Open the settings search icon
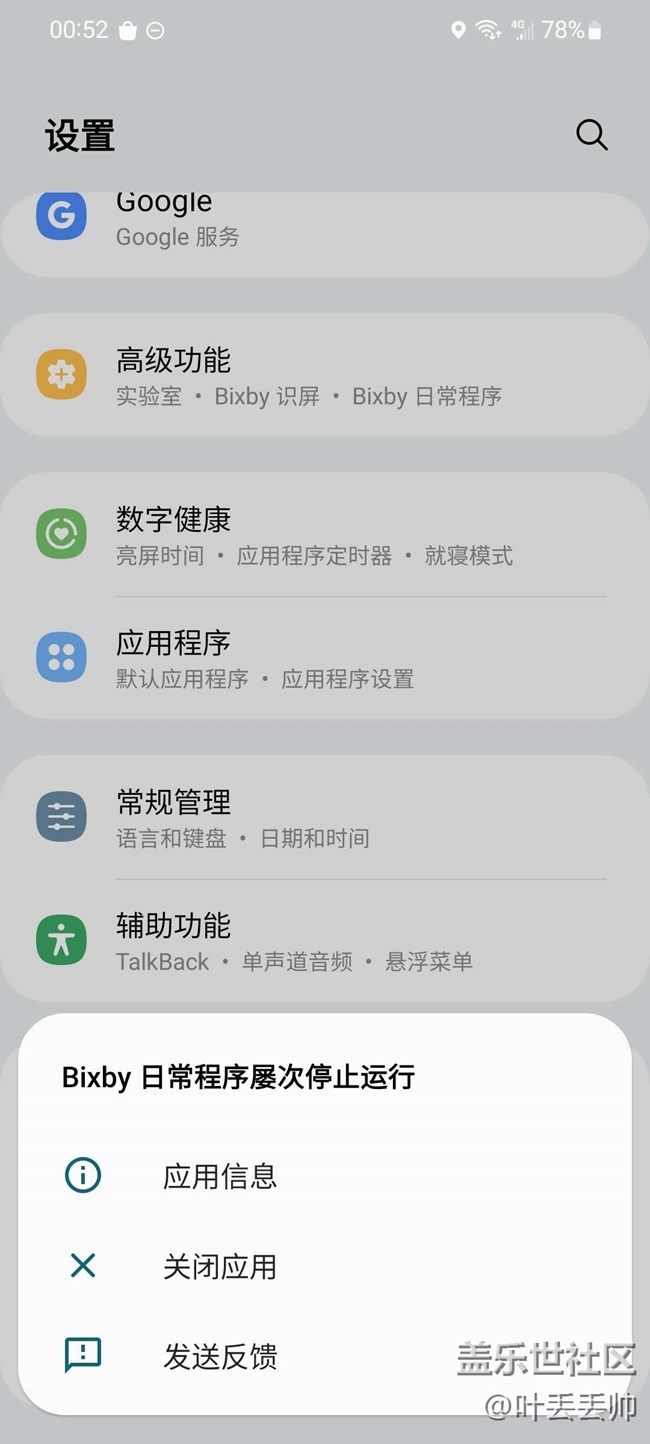 point(591,135)
